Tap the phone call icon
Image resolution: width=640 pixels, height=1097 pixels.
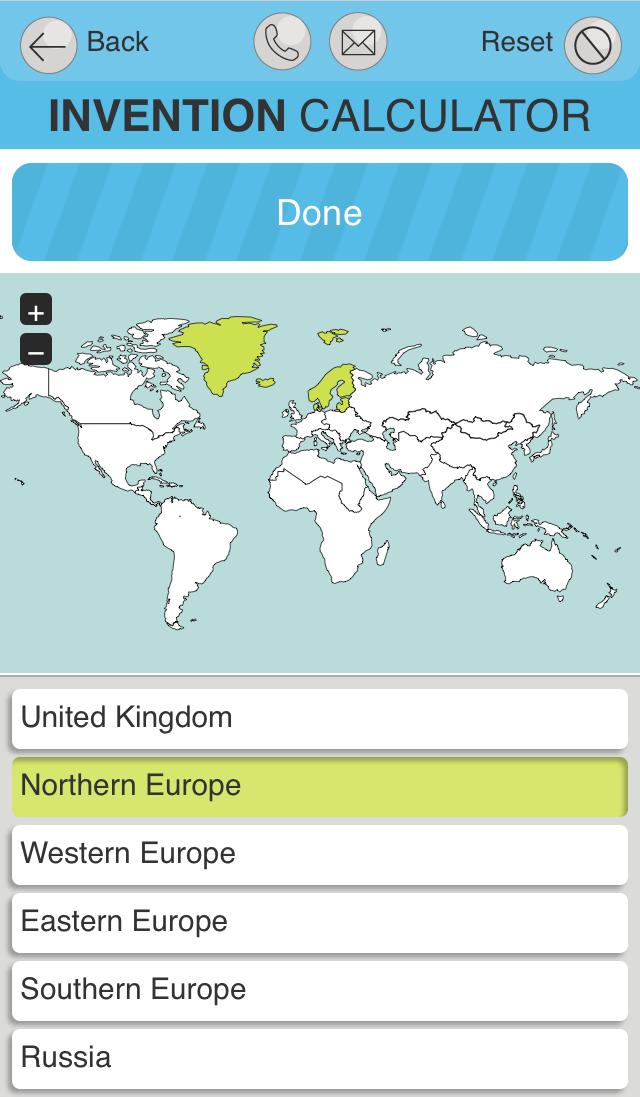(x=282, y=43)
